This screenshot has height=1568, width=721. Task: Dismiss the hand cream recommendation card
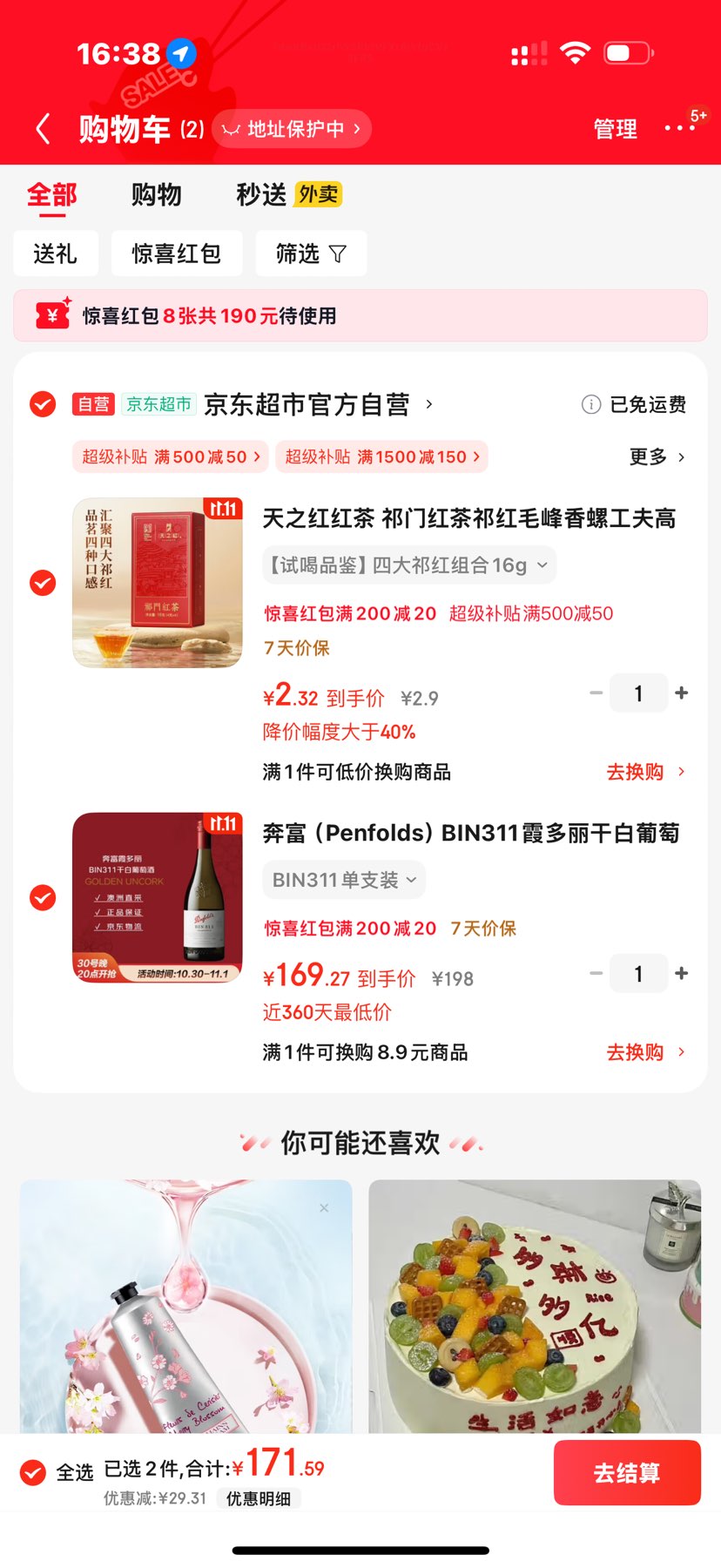[x=323, y=1207]
